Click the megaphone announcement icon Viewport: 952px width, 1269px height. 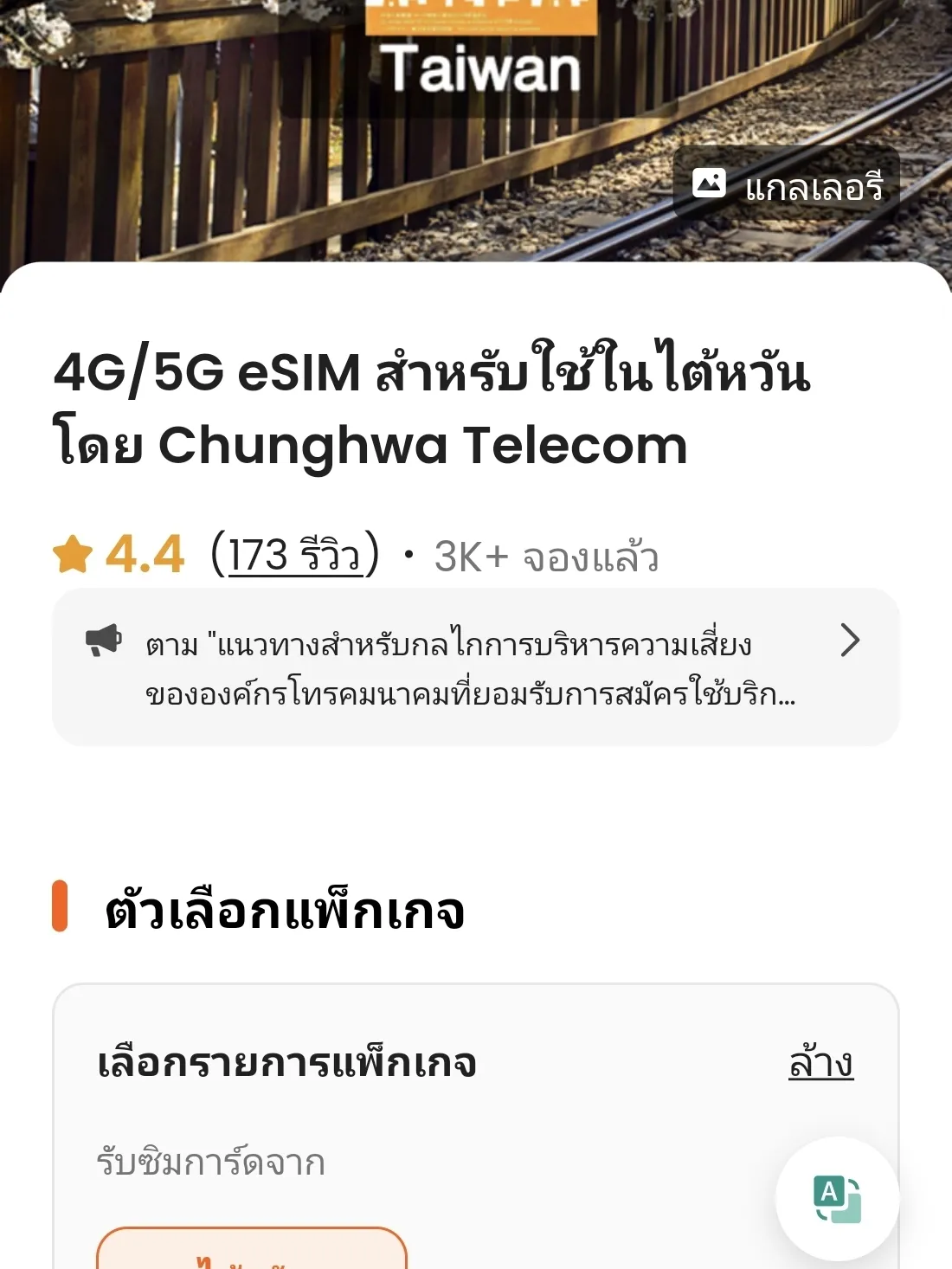point(104,641)
